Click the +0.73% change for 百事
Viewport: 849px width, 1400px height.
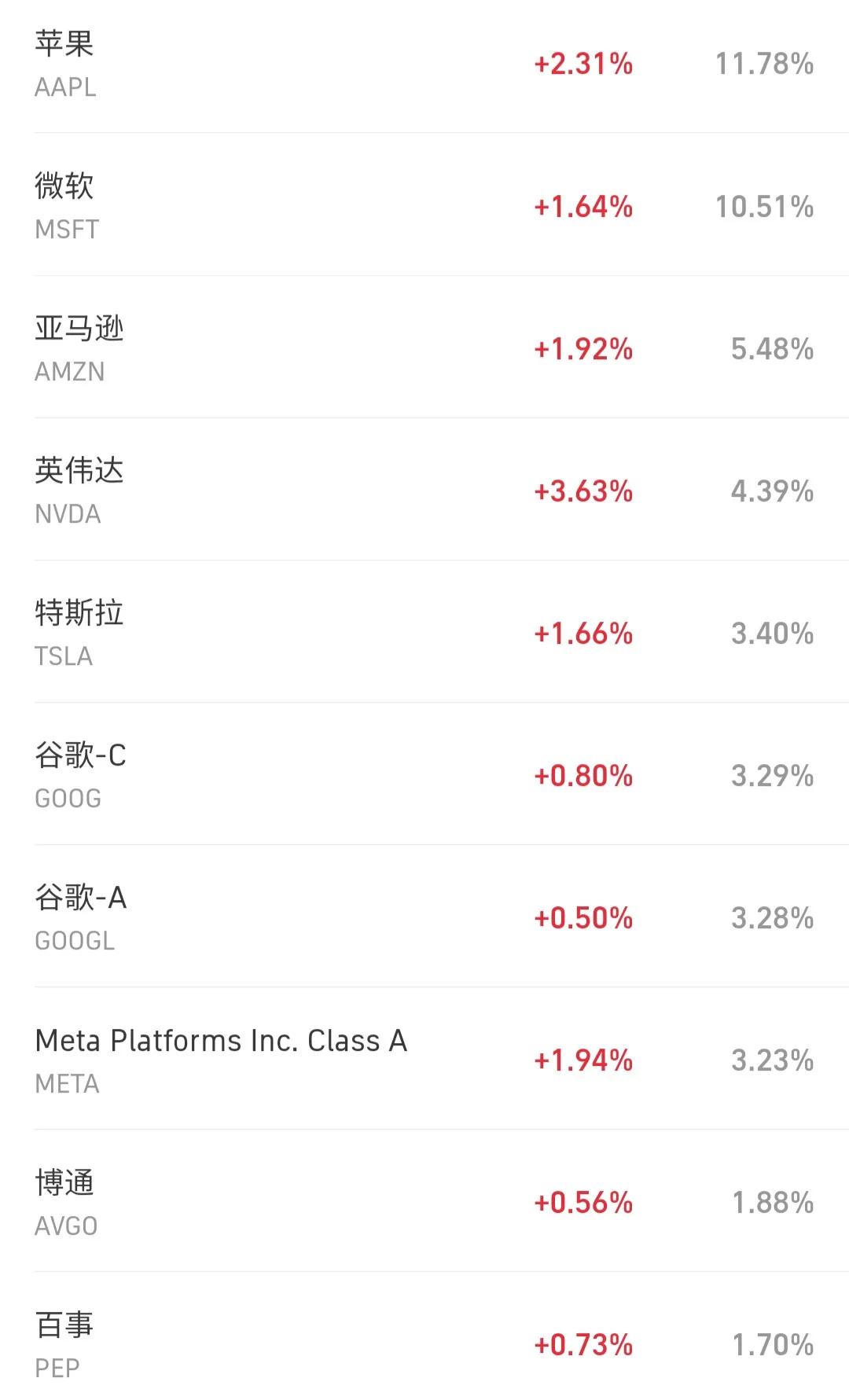point(582,1340)
